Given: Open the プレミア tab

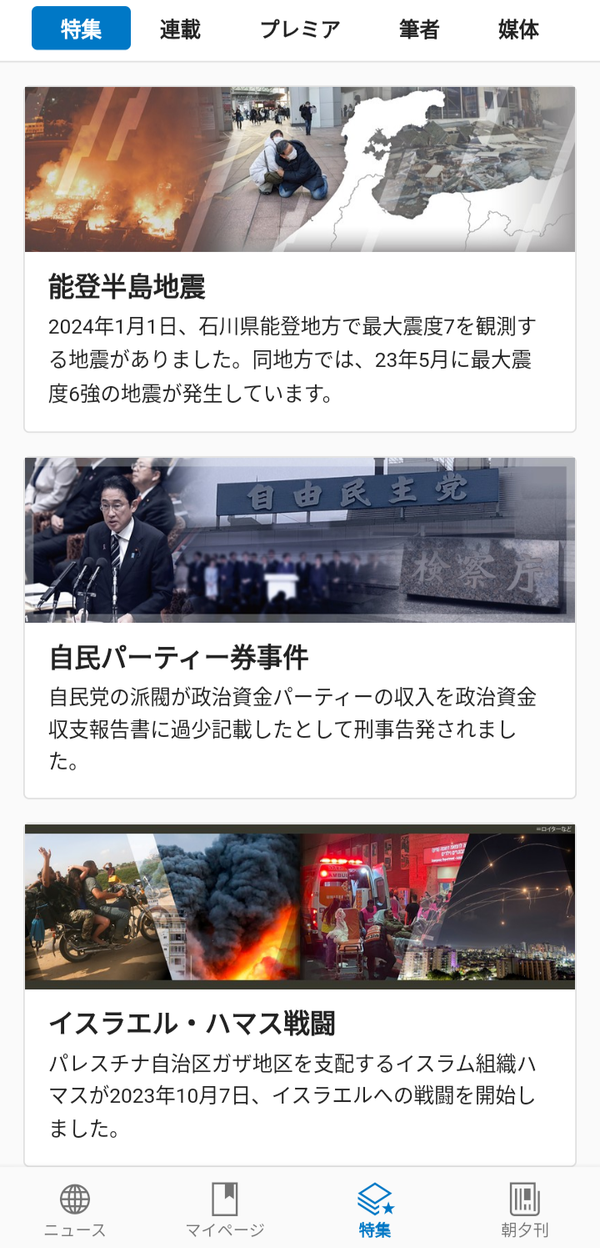Looking at the screenshot, I should pos(299,29).
